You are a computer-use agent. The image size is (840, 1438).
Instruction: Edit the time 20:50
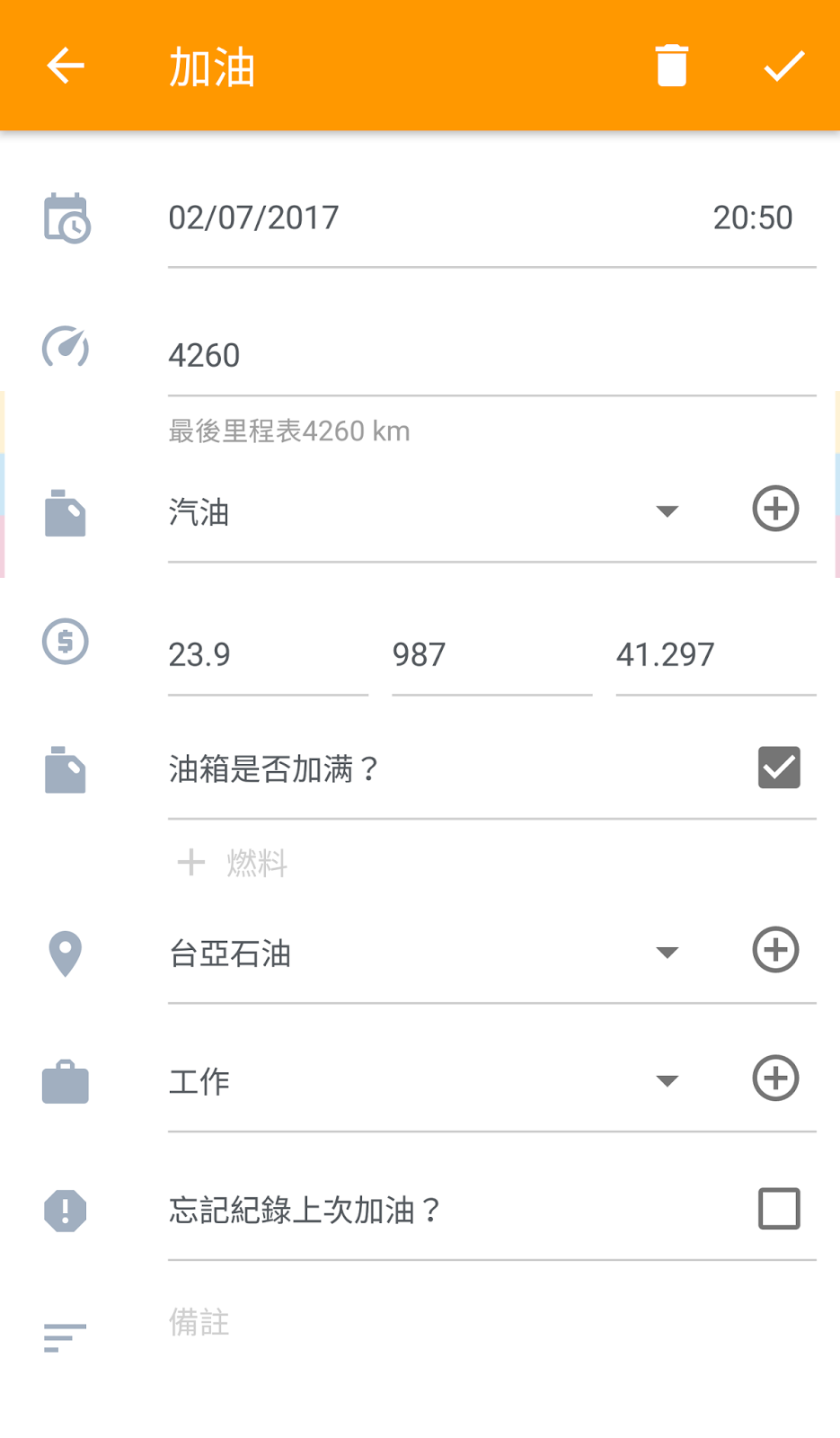pyautogui.click(x=752, y=217)
